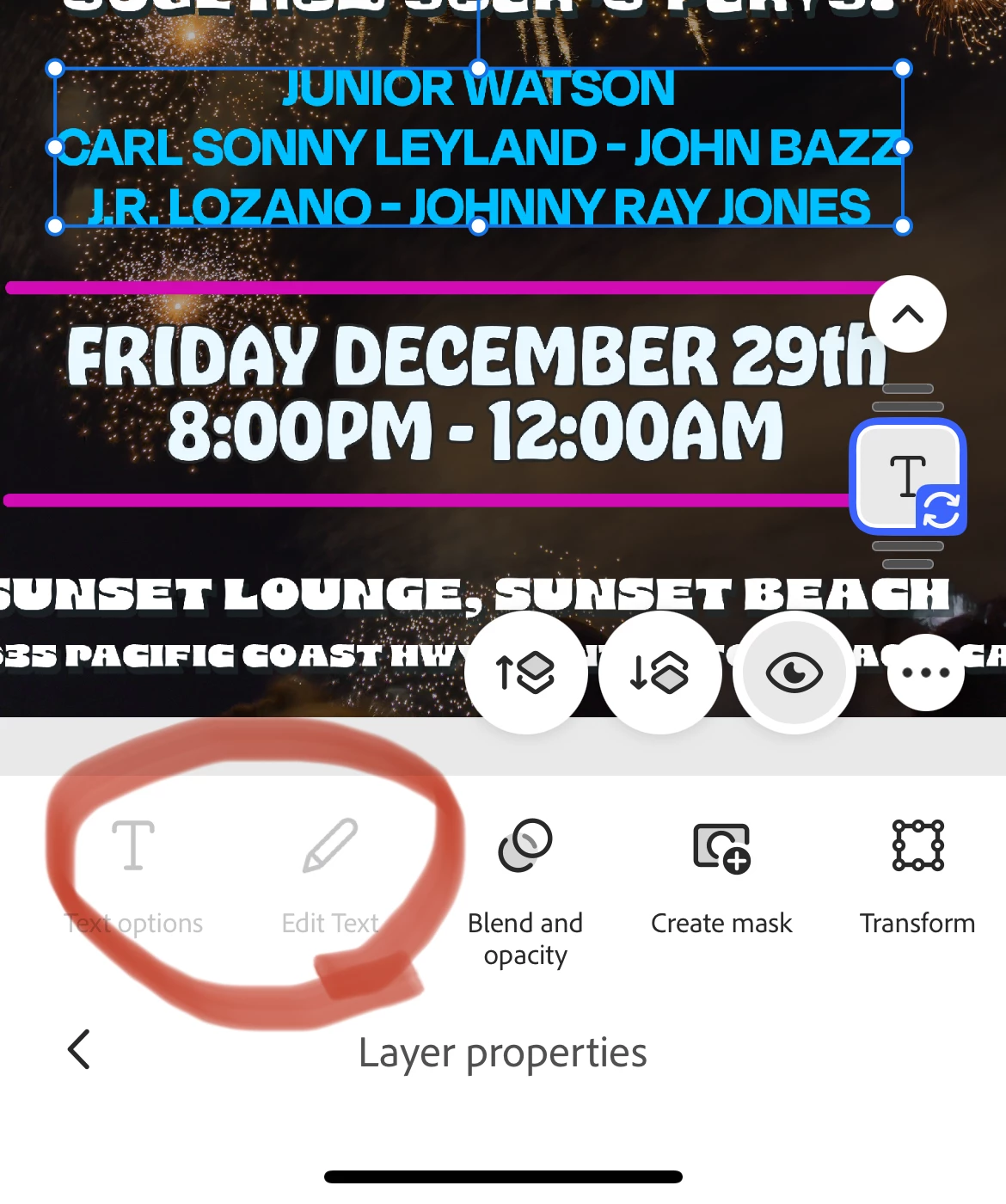1006x1204 pixels.
Task: Go back from Layer properties
Action: (x=79, y=1049)
